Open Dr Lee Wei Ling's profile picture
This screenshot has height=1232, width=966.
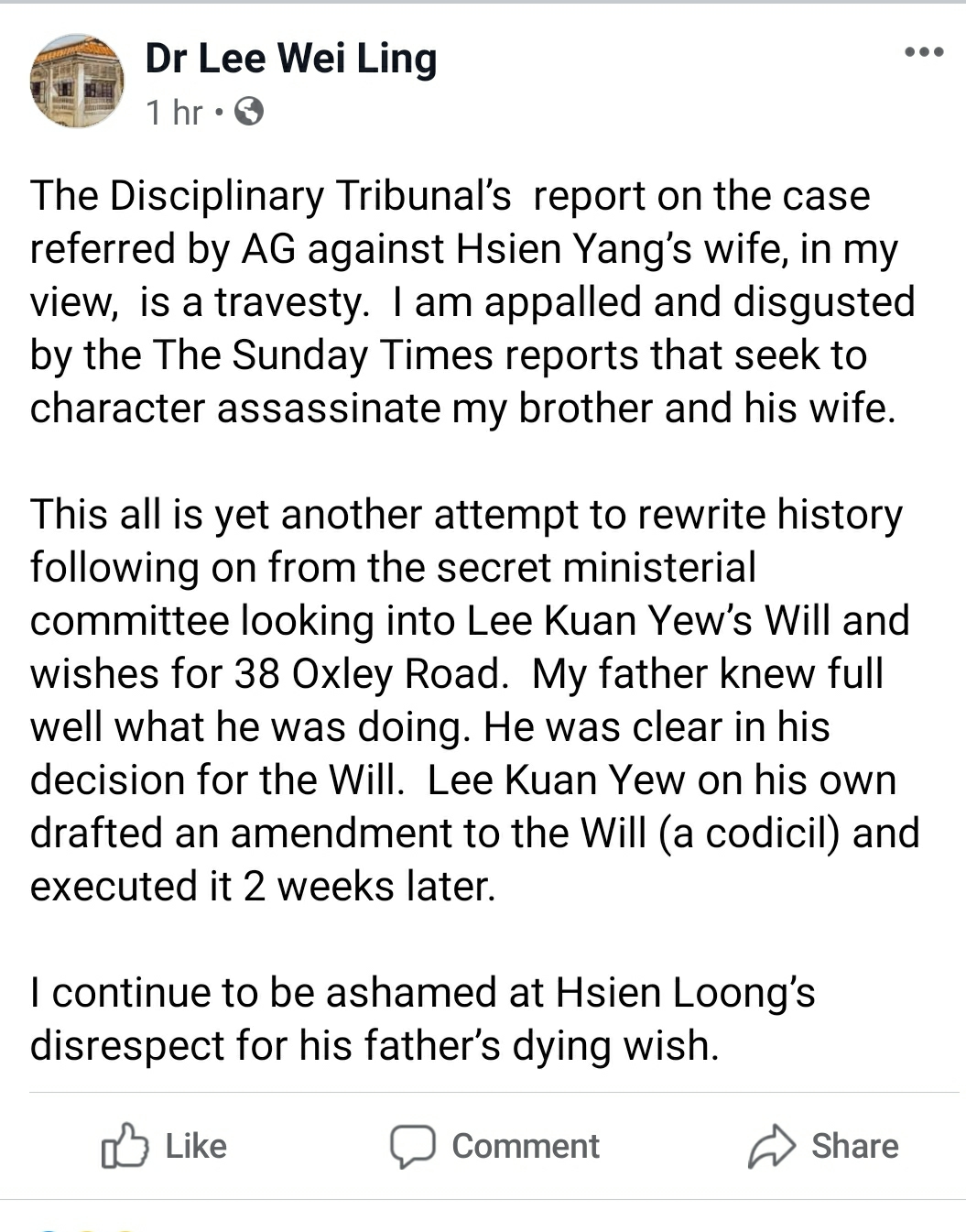(77, 82)
